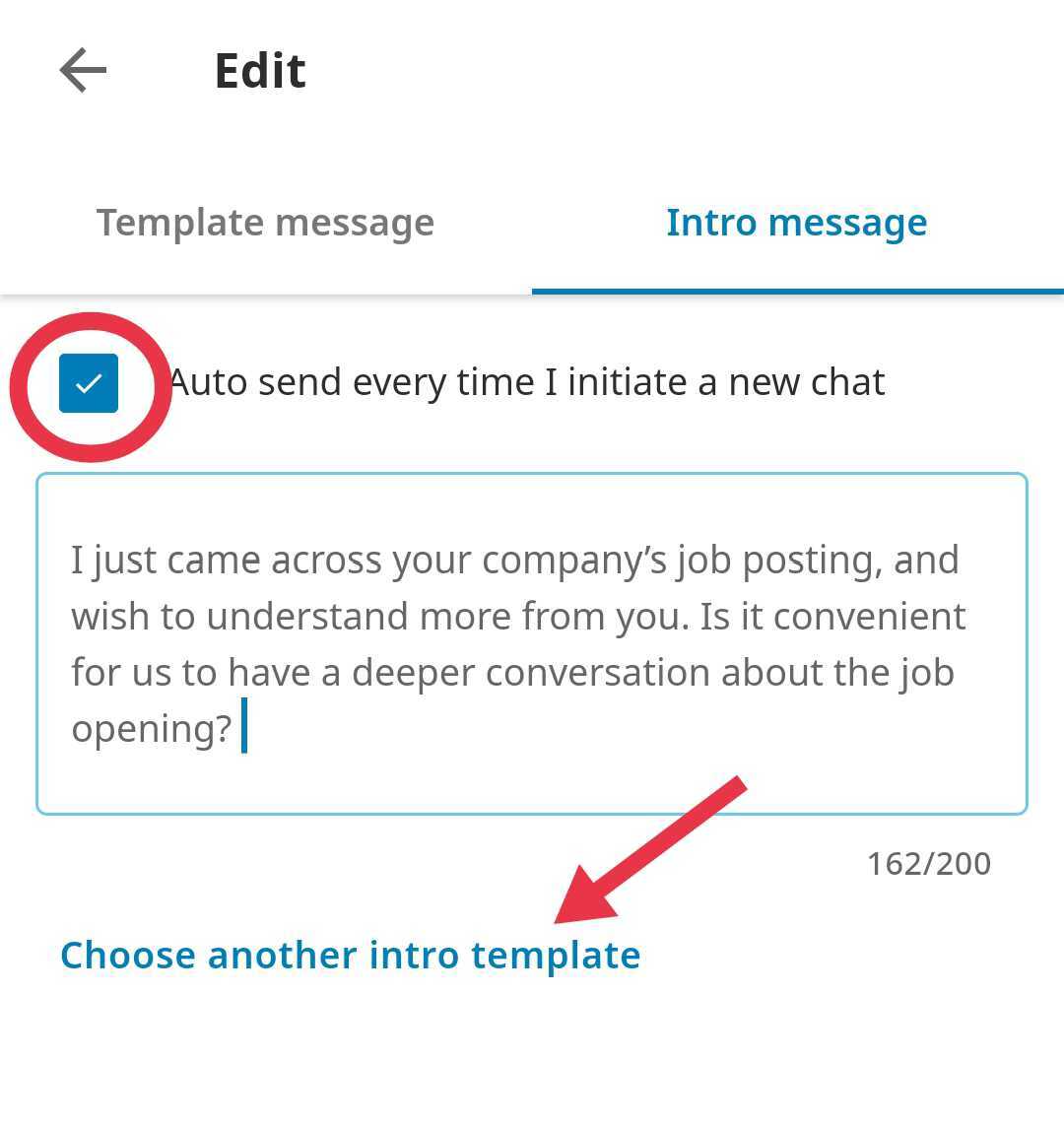Go back using the arrow icon
The width and height of the screenshot is (1064, 1126).
[x=83, y=71]
